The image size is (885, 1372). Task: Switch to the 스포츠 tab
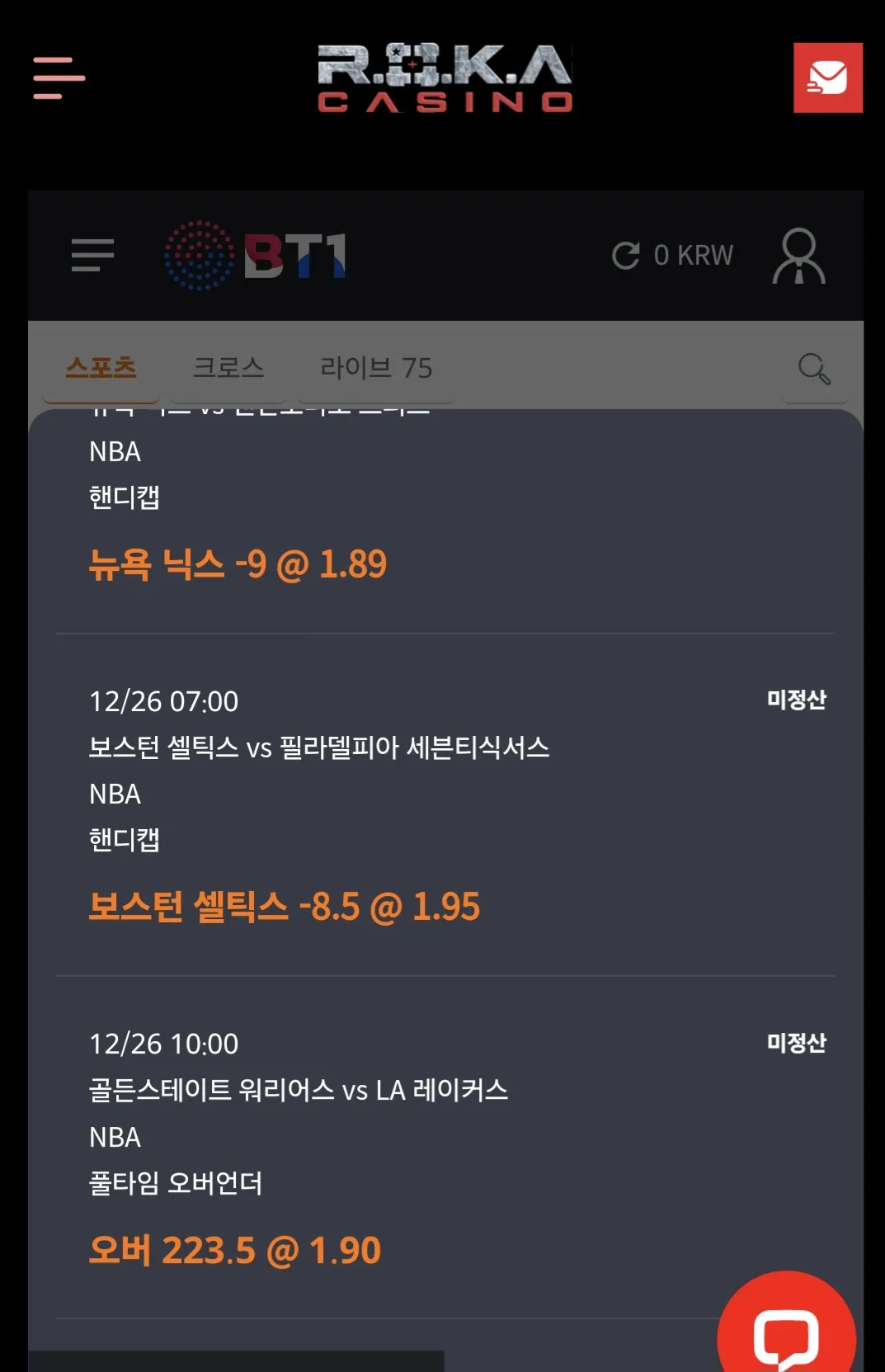[x=101, y=367]
